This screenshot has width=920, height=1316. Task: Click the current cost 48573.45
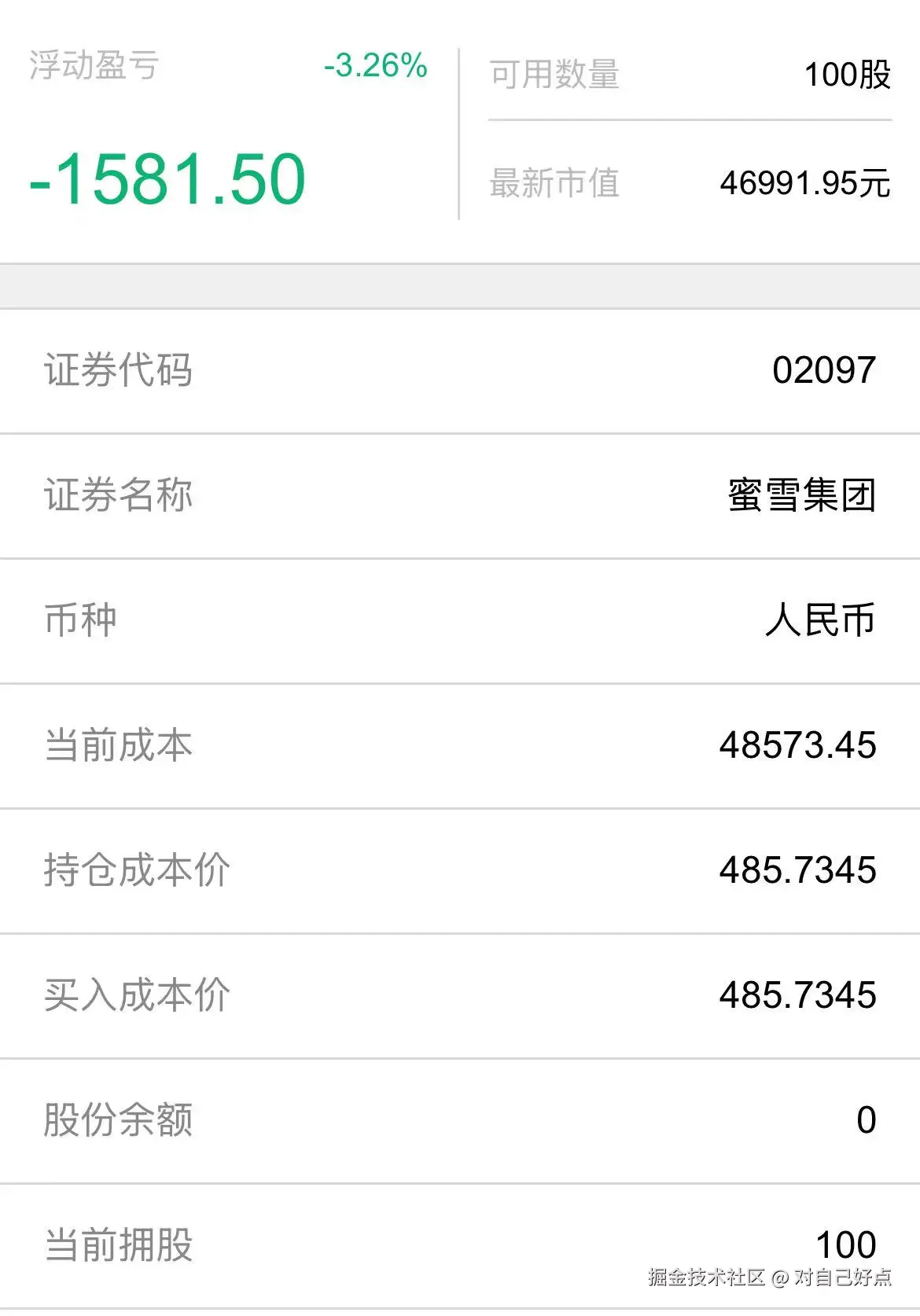point(797,746)
